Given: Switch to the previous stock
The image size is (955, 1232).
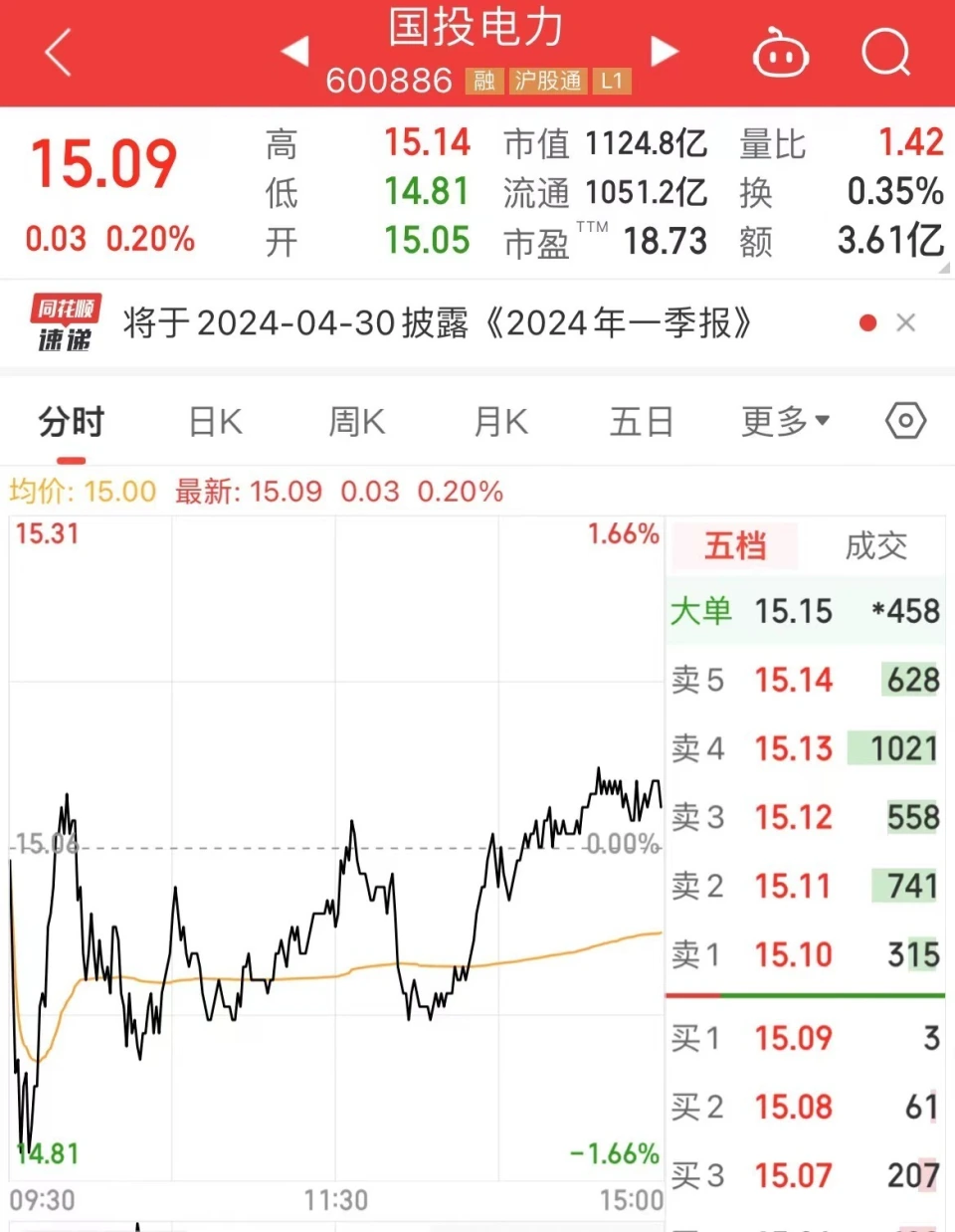Looking at the screenshot, I should click(295, 52).
